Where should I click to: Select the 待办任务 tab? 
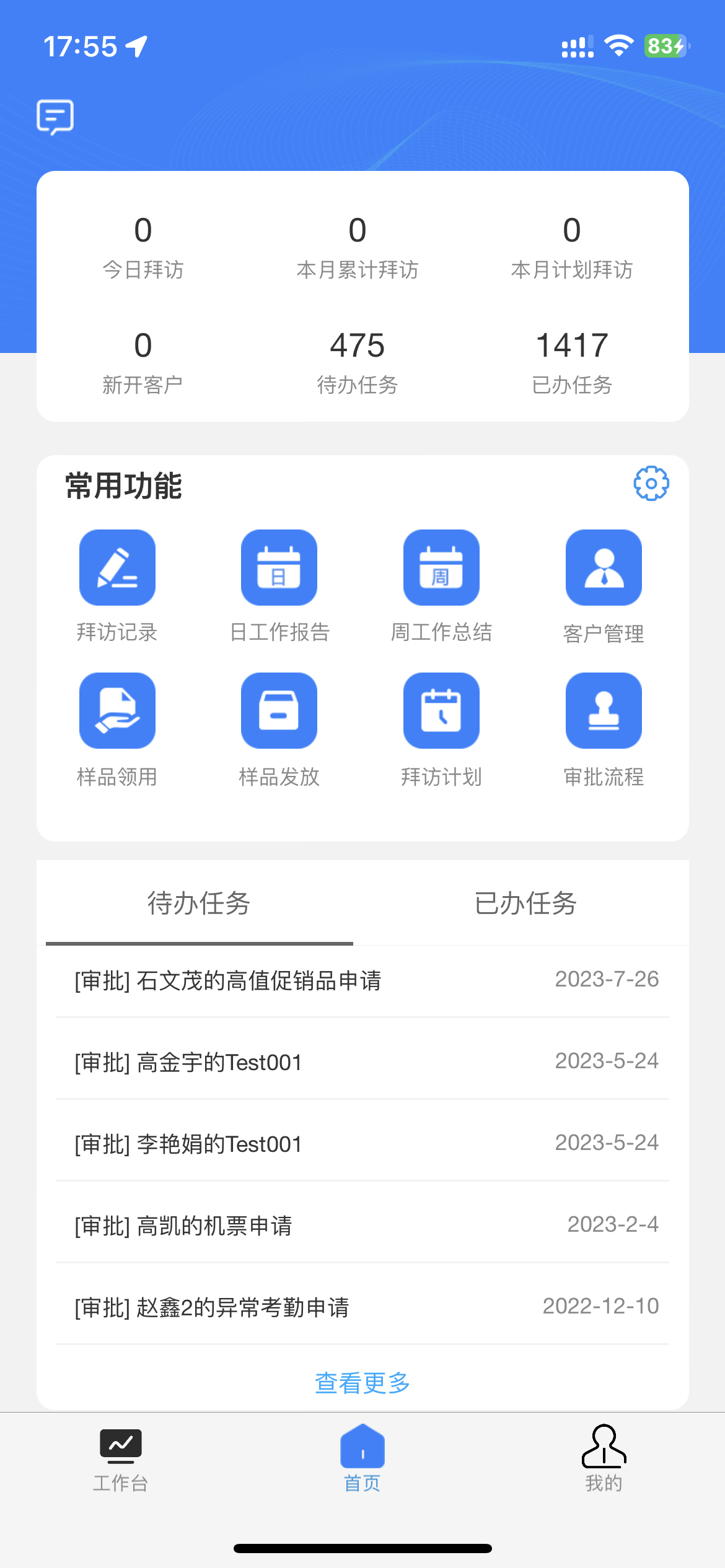click(199, 904)
